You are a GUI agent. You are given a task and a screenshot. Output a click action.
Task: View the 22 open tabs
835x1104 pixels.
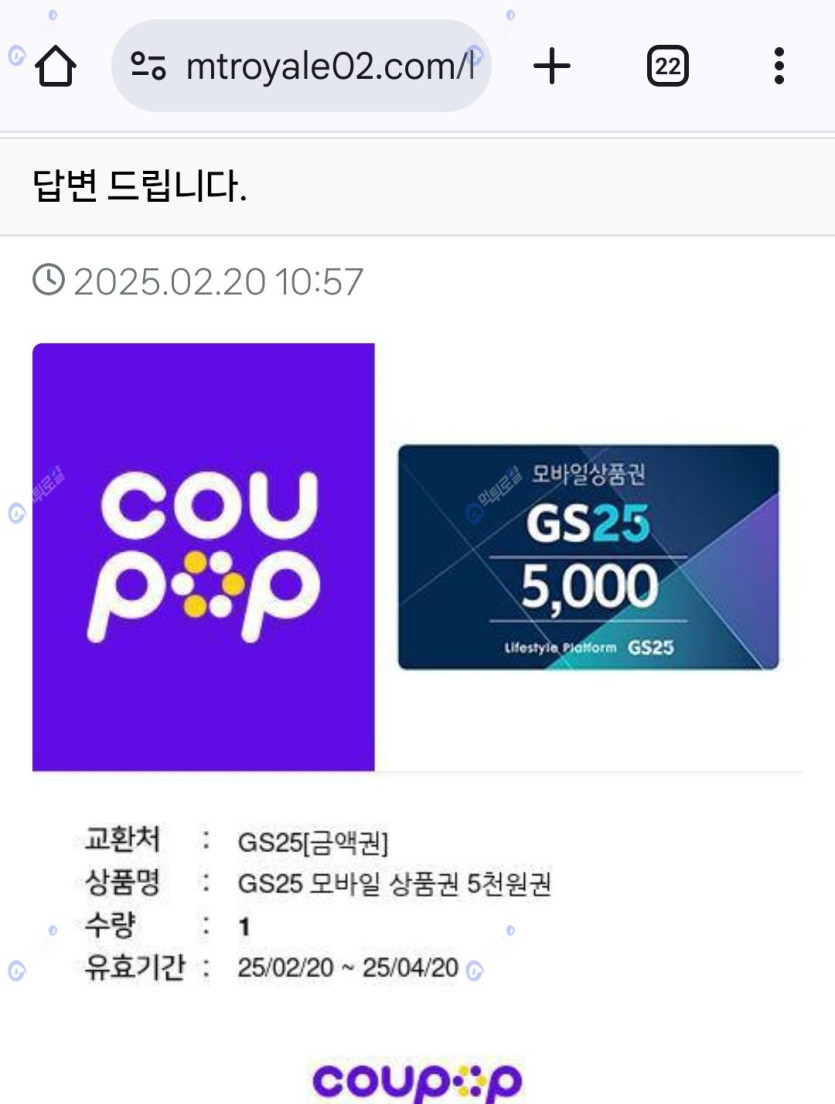(667, 67)
